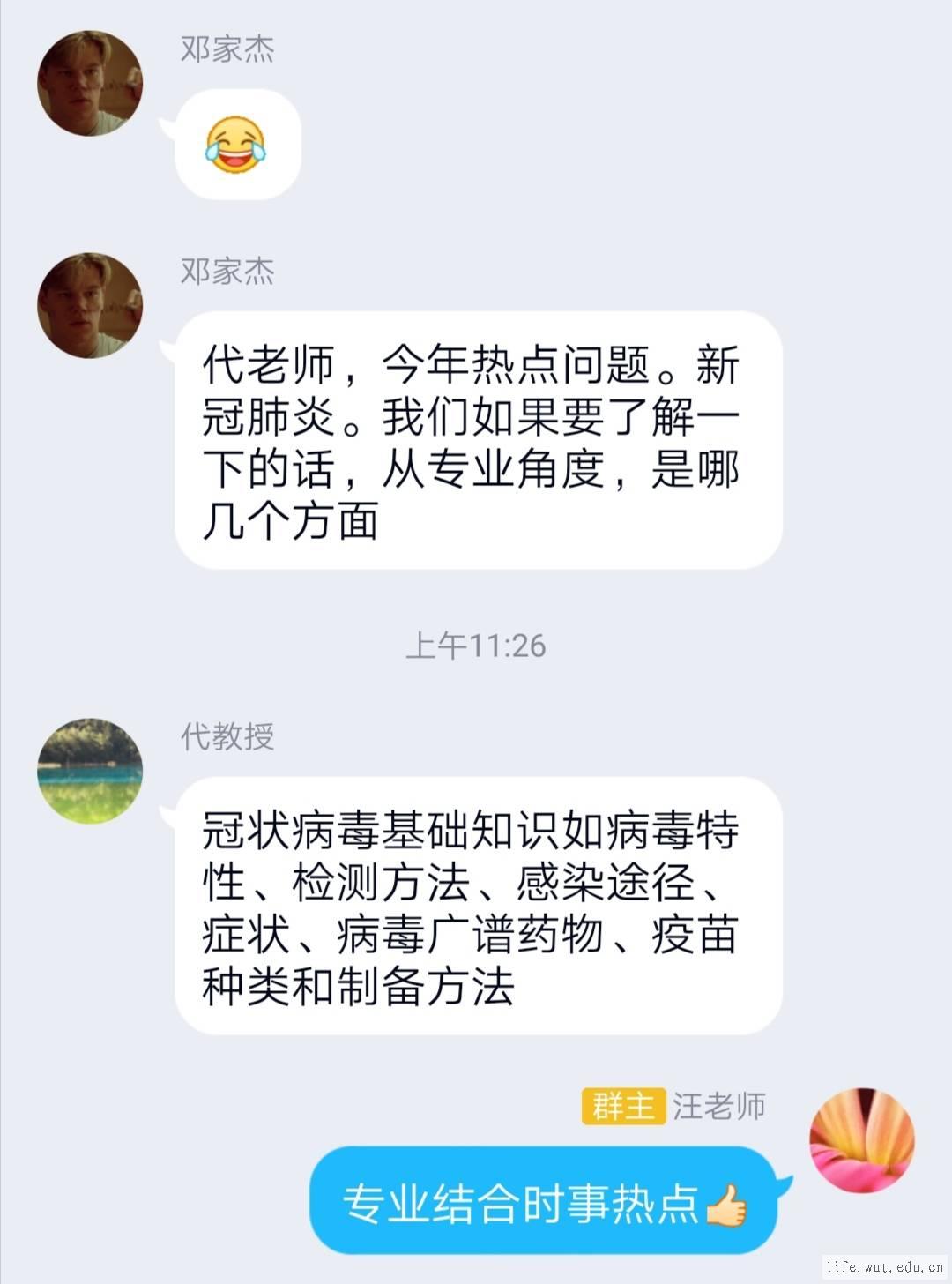Tap 邓家杰's avatar beside the laughing emoji
Viewport: 952px width, 1284px height.
point(90,84)
